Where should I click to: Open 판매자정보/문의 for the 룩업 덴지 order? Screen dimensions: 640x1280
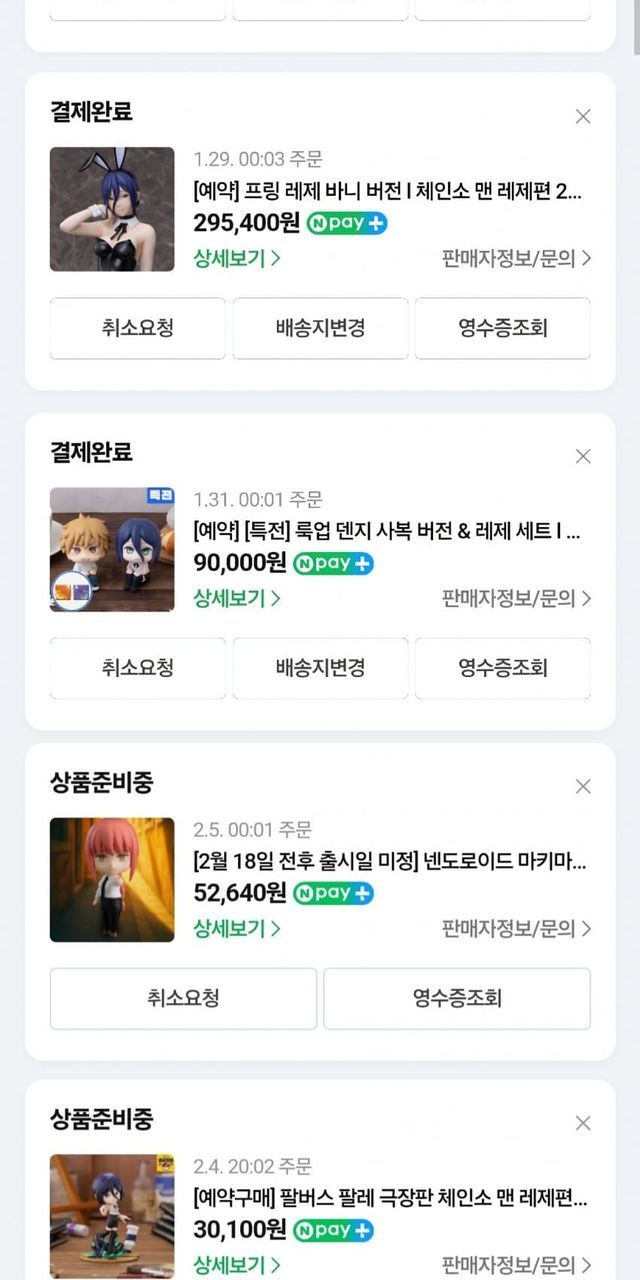tap(516, 598)
